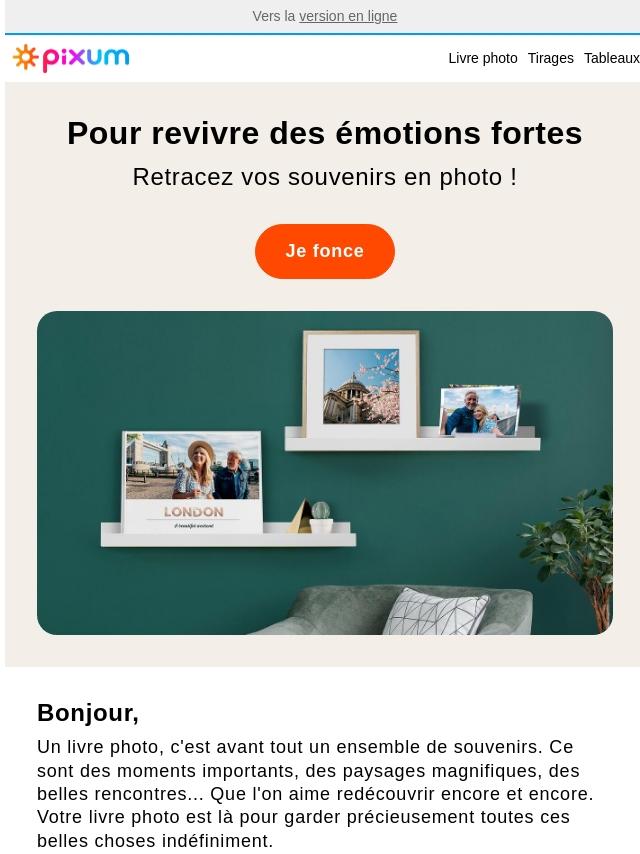Tap the 'Je fonce' button
The image size is (640, 854).
click(324, 251)
